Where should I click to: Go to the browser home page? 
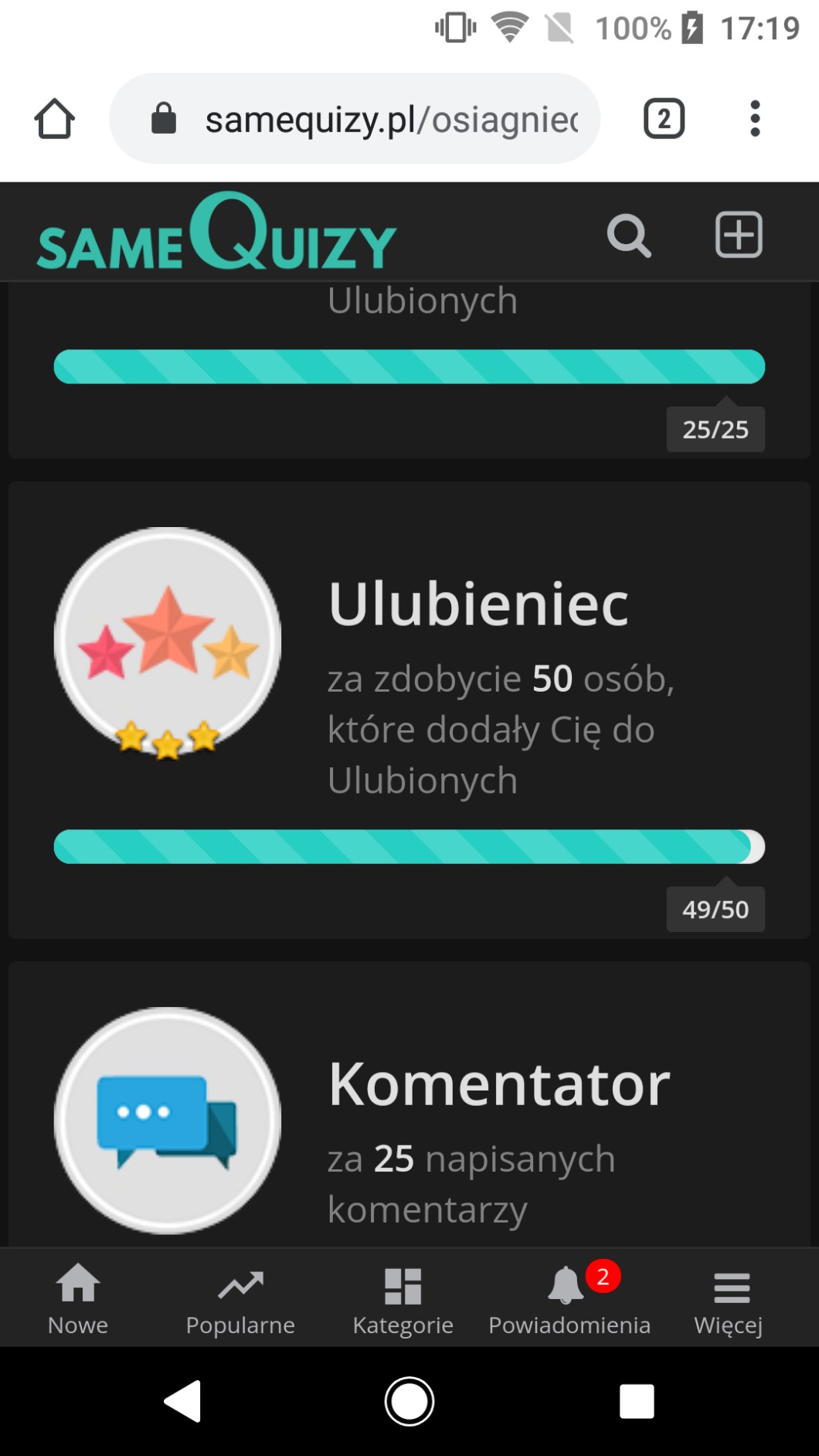[55, 119]
